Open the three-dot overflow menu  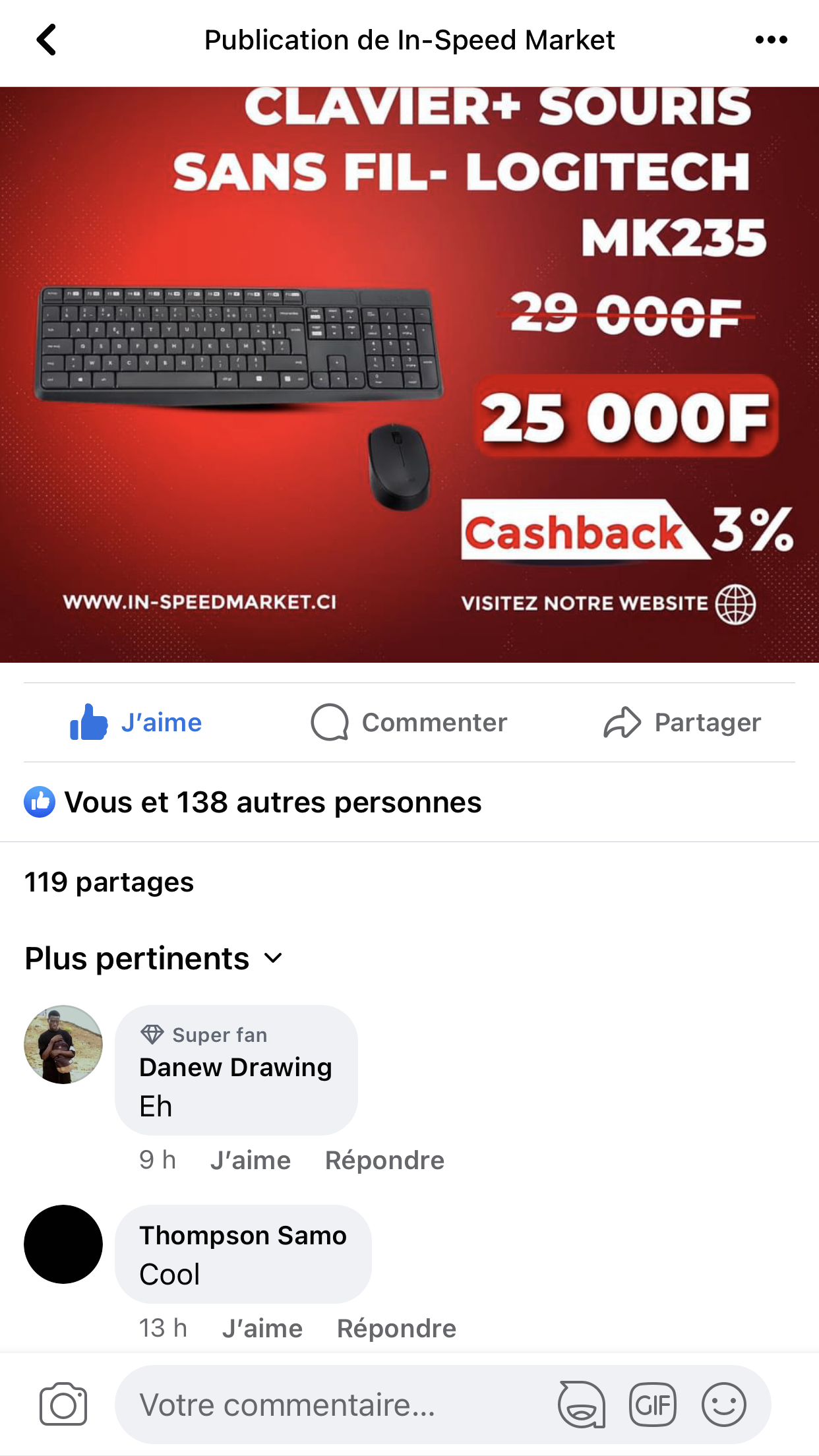click(771, 40)
